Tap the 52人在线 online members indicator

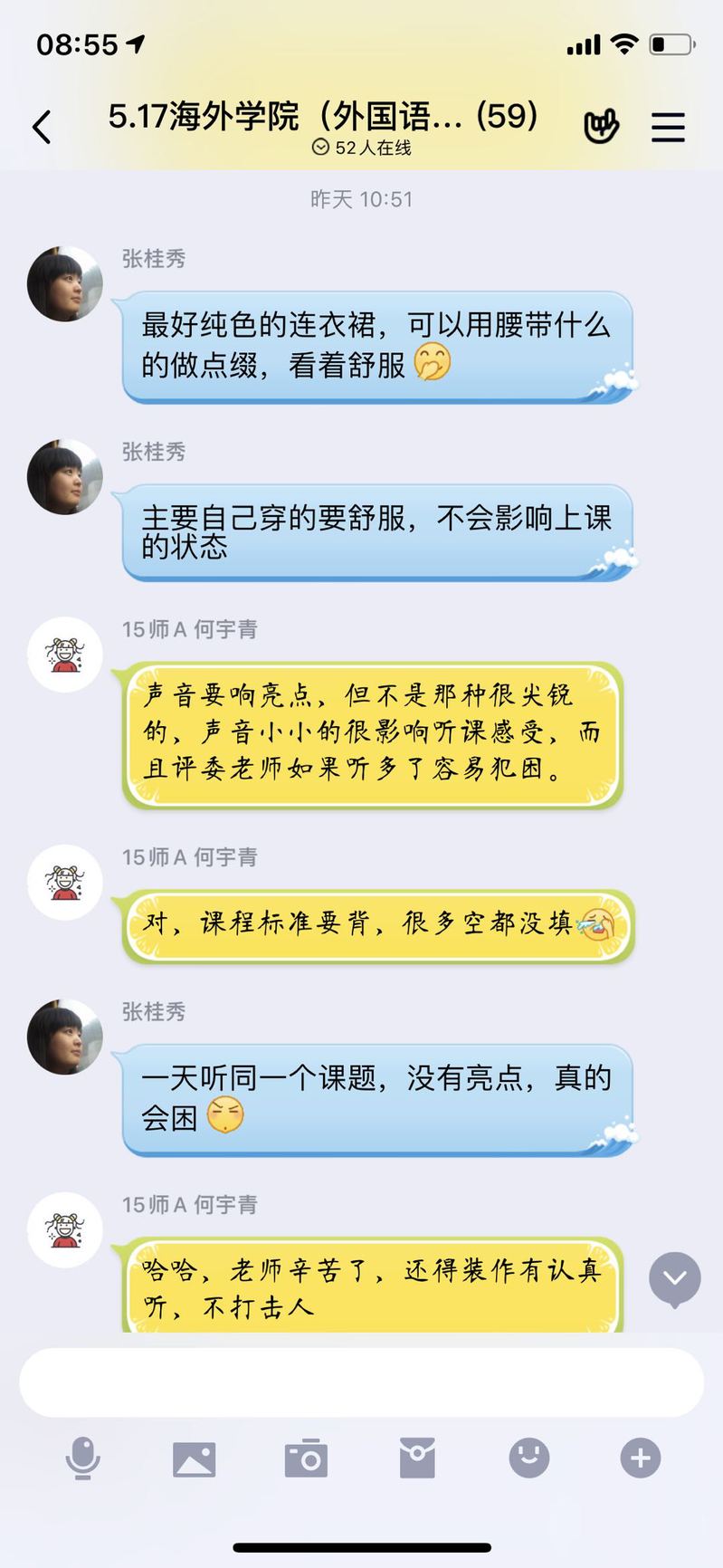click(x=362, y=148)
